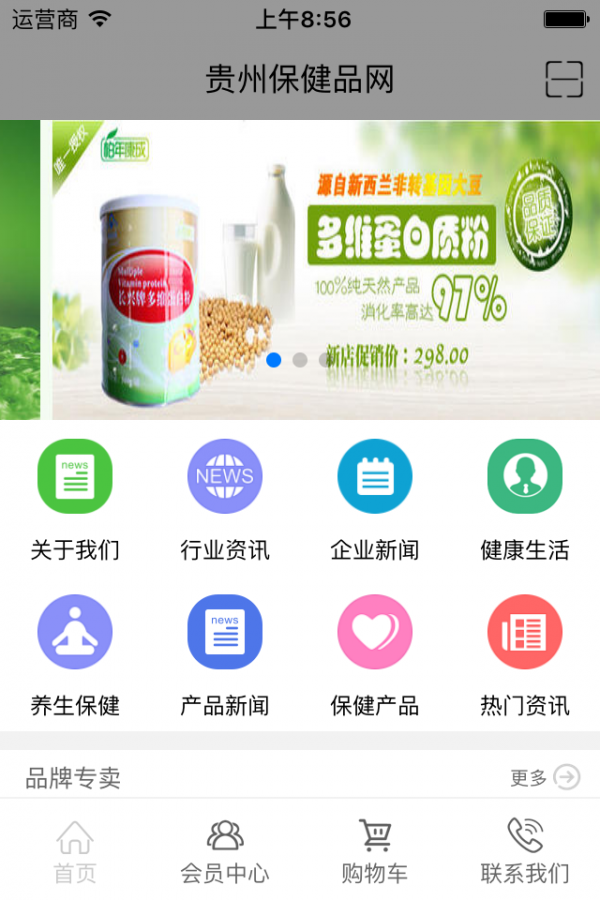The image size is (600, 900).
Task: Switch to the 购物车 tab
Action: click(375, 851)
